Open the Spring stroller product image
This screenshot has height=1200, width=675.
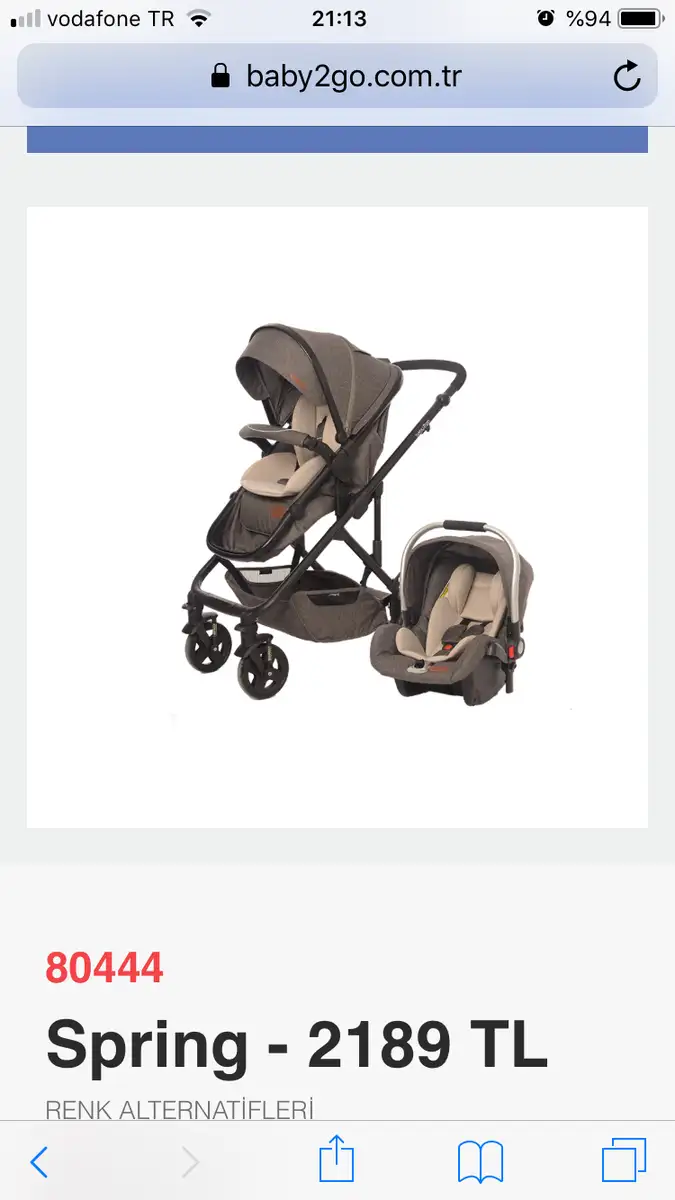337,517
